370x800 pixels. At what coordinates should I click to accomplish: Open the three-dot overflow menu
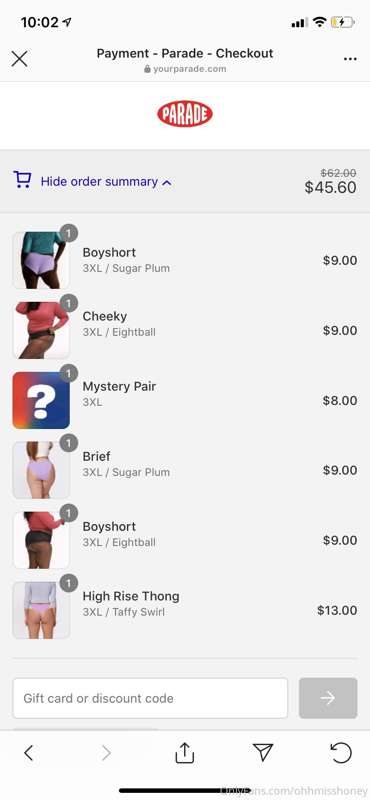[350, 59]
